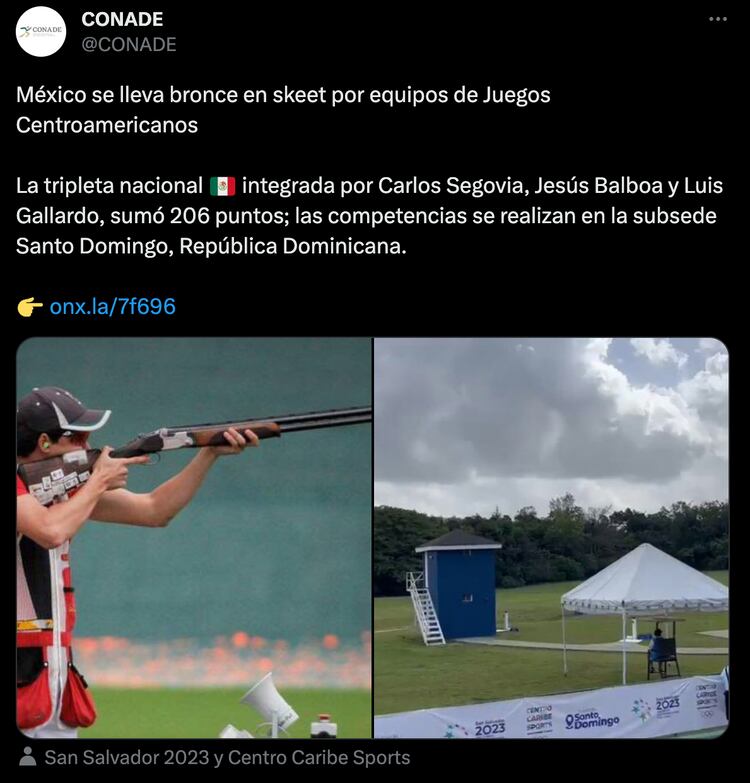Open CONADE's profile picture
This screenshot has height=783, width=750.
click(41, 31)
